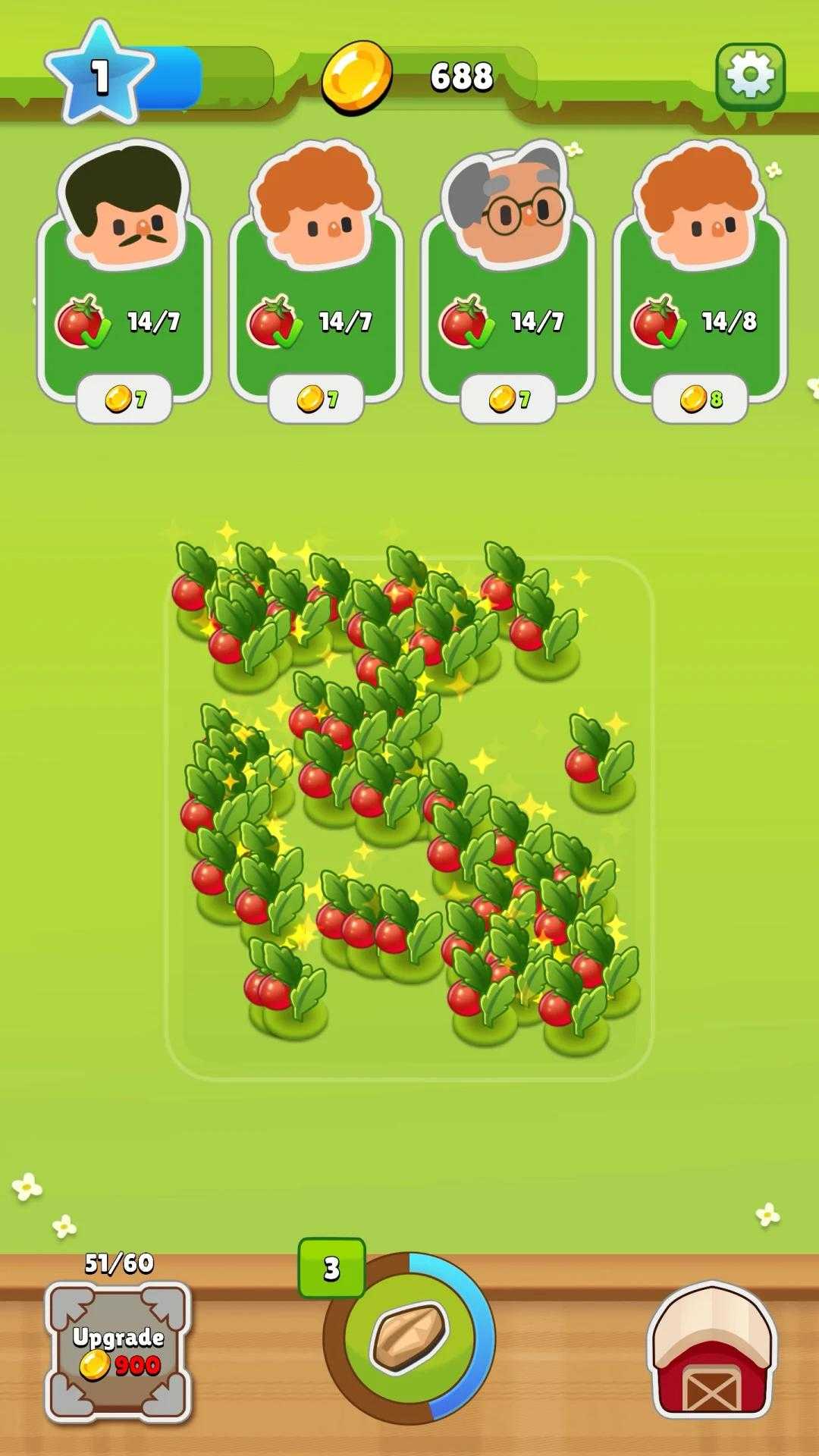Tap the Upgrade 900 button

point(118,1351)
